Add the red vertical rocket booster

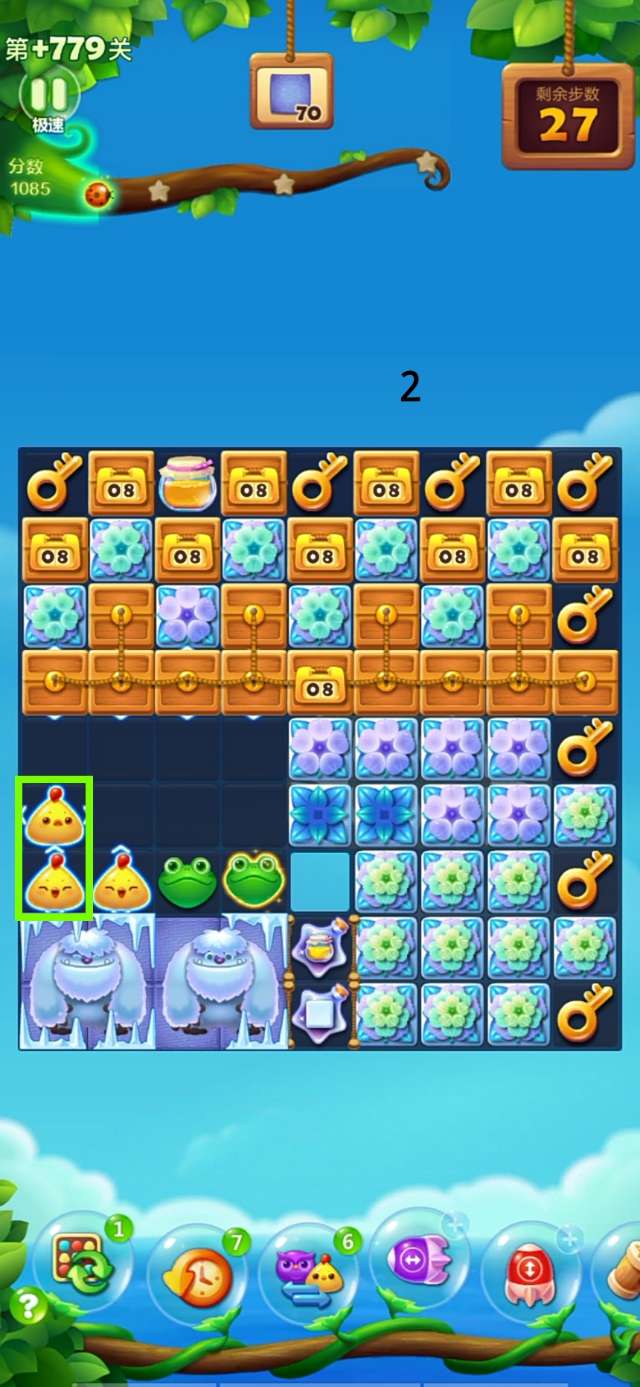coord(531,1271)
